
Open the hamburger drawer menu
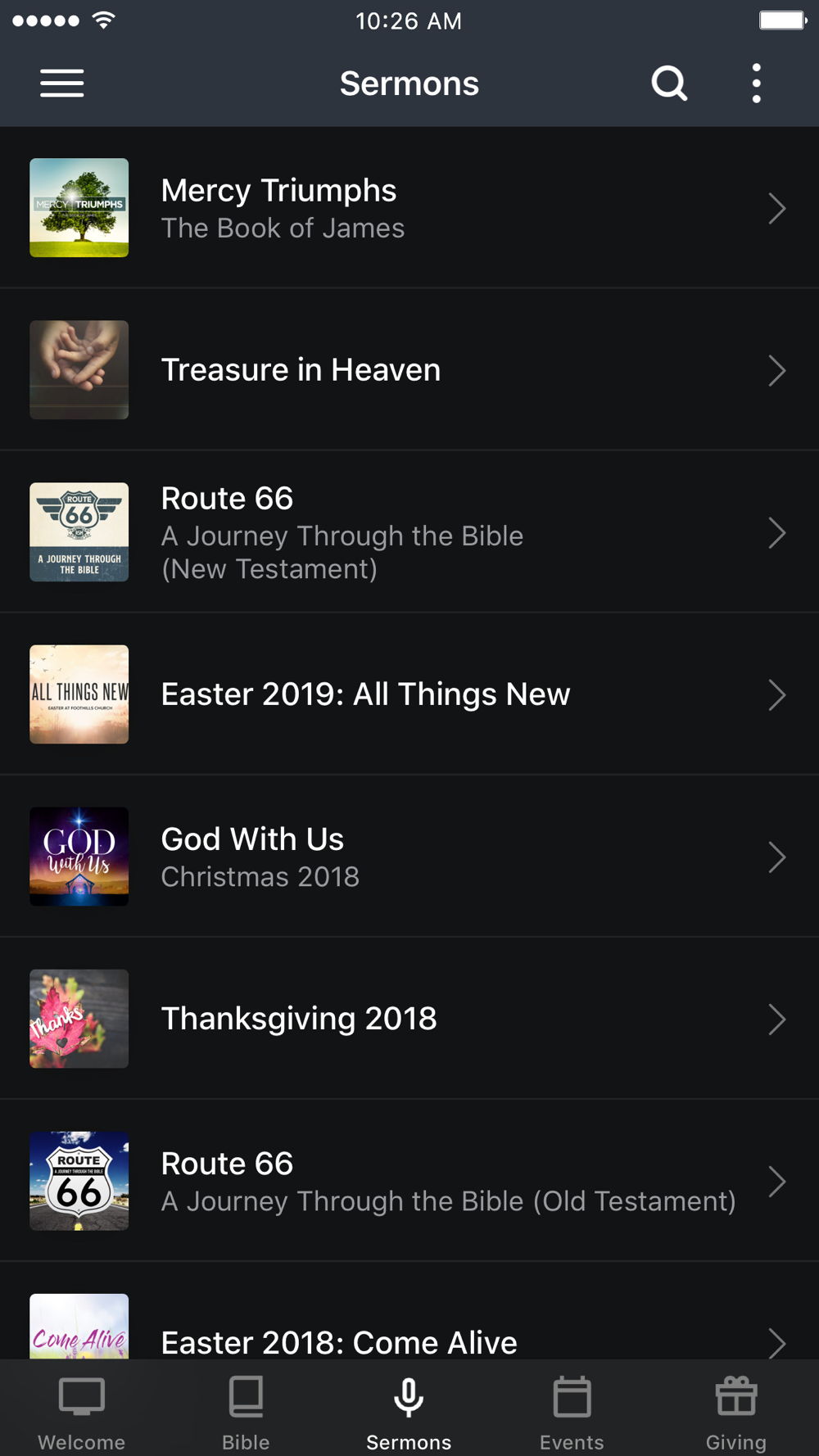click(62, 84)
